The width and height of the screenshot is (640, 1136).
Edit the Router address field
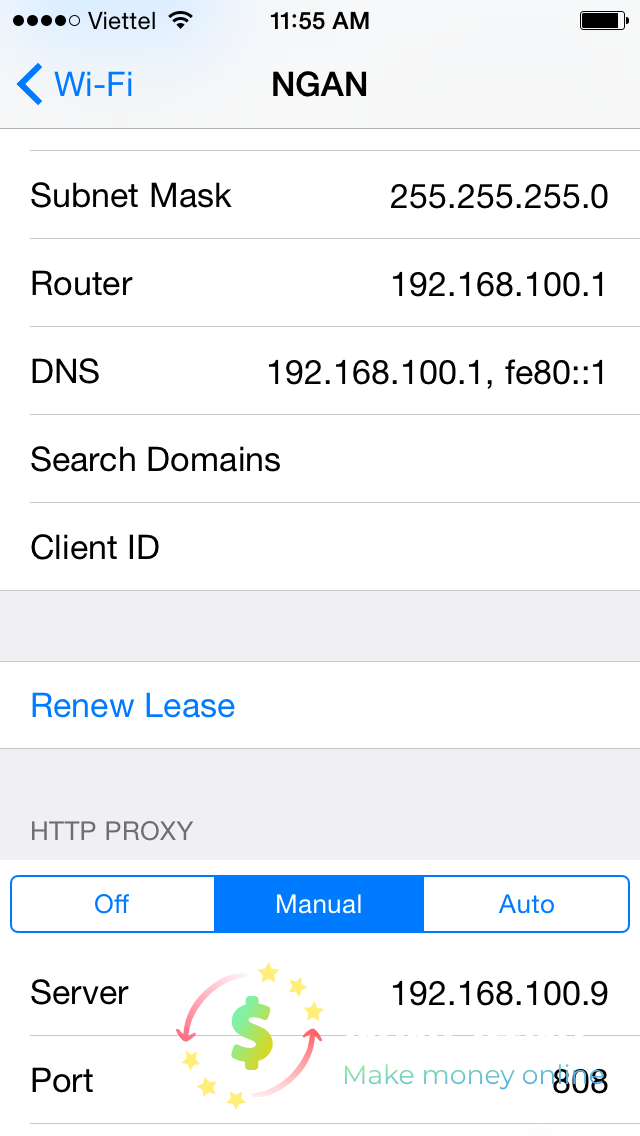pos(320,283)
